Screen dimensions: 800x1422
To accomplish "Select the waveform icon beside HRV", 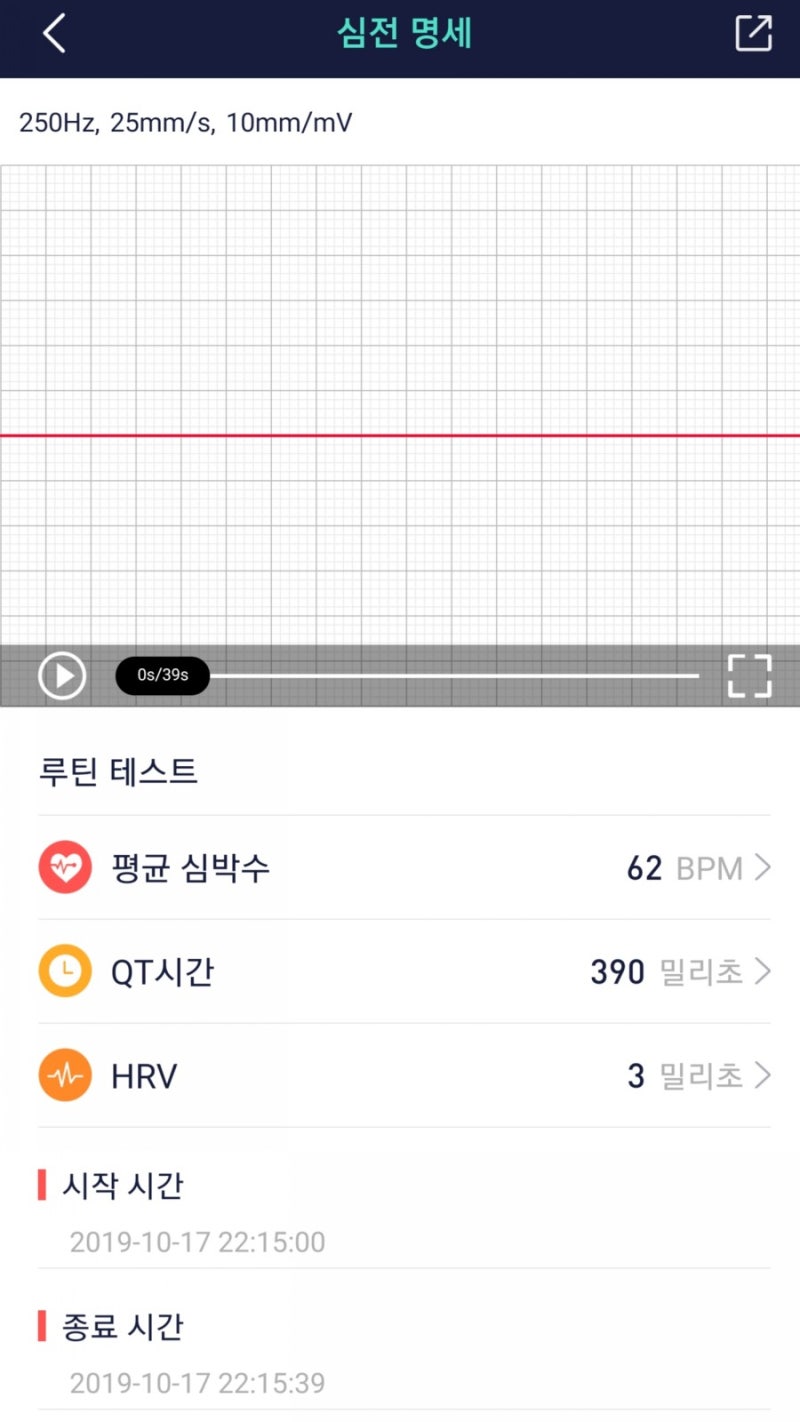I will pyautogui.click(x=65, y=1075).
